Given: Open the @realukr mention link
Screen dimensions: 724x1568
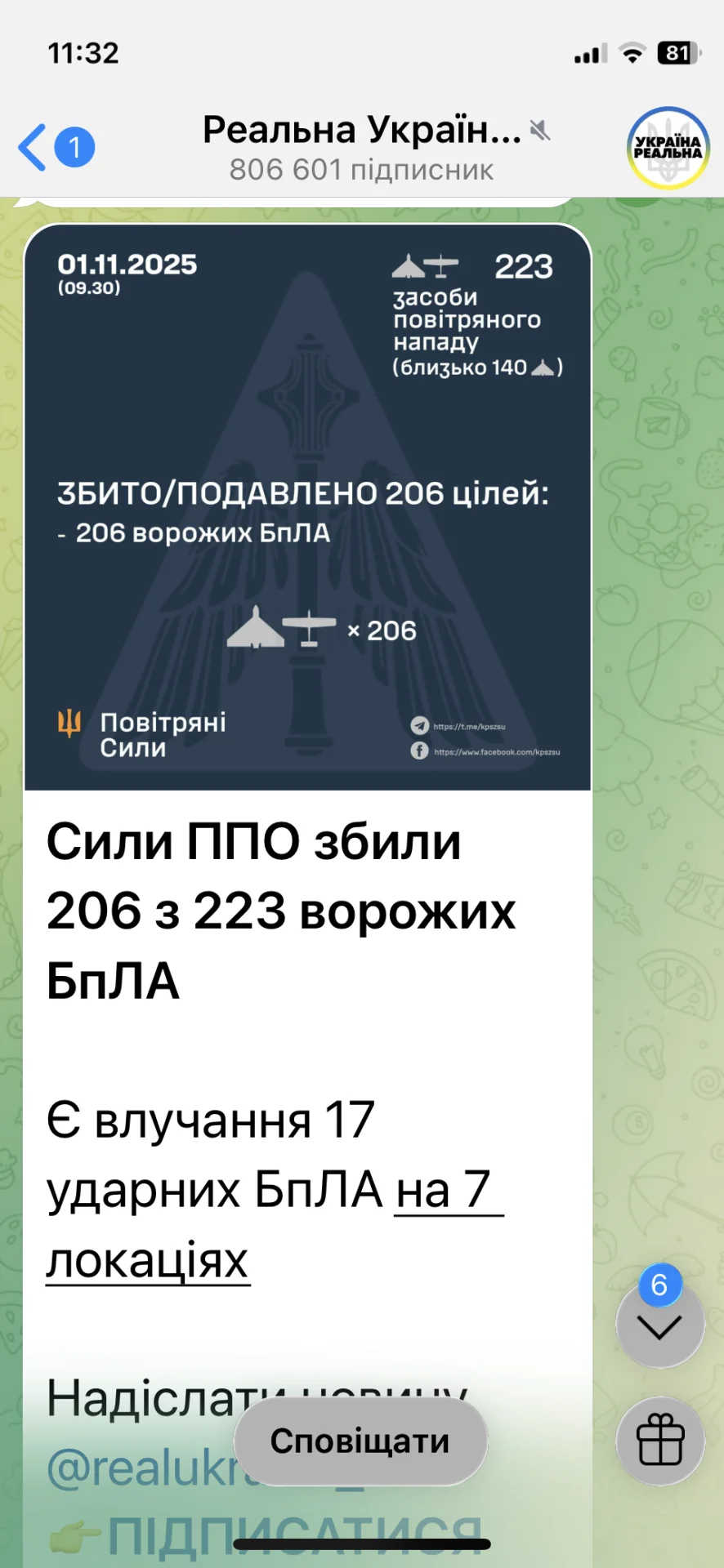Looking at the screenshot, I should click(x=139, y=1470).
